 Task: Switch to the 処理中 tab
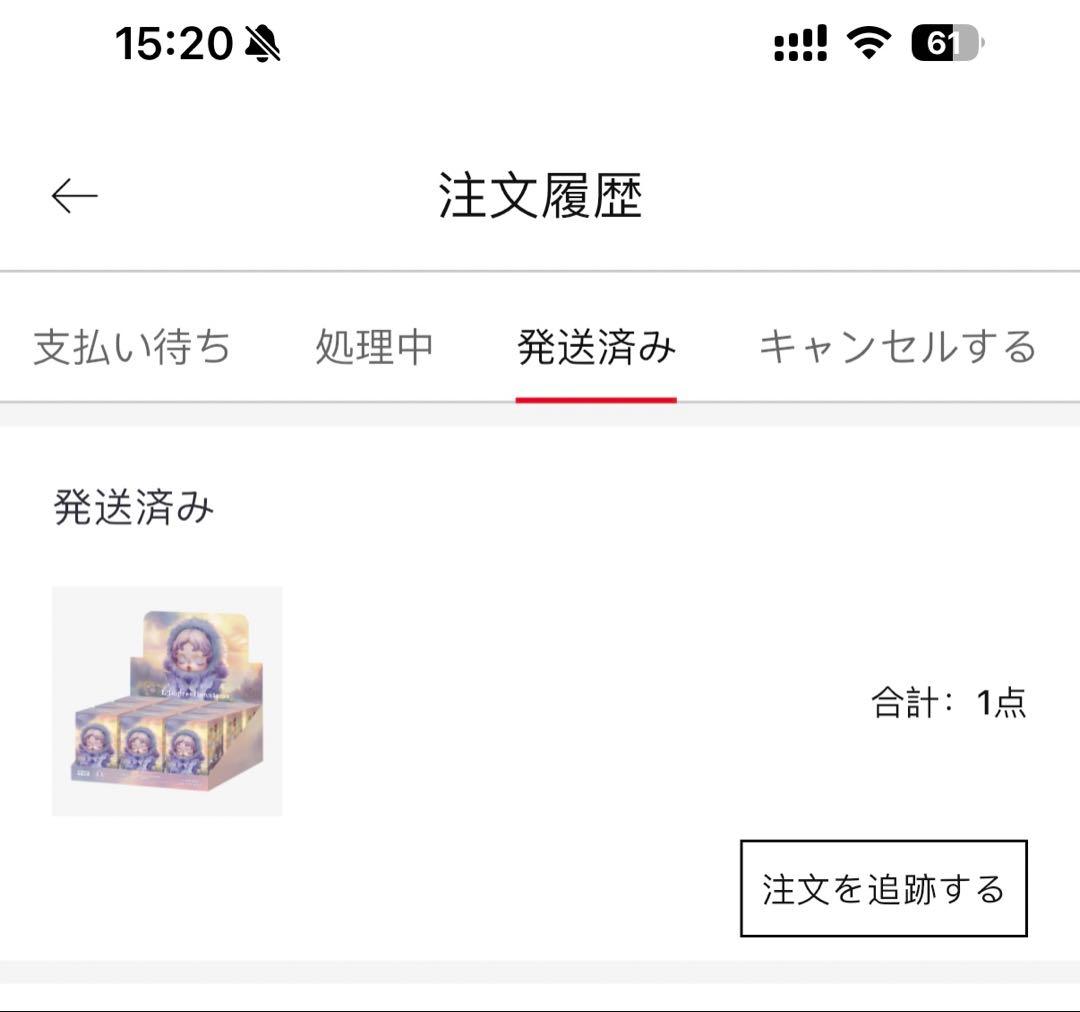[374, 348]
